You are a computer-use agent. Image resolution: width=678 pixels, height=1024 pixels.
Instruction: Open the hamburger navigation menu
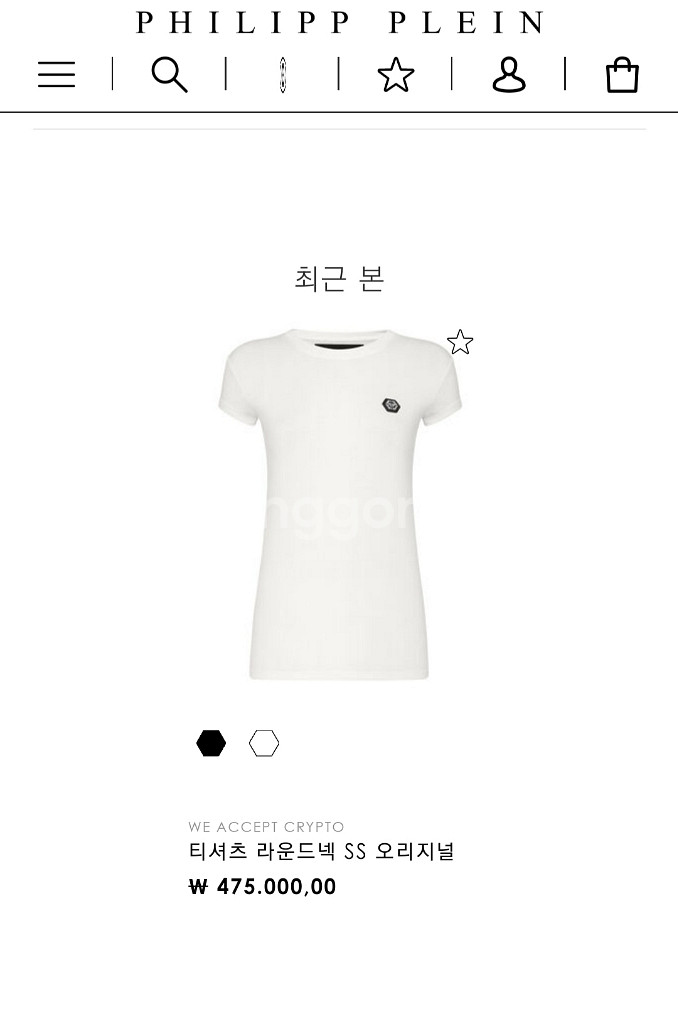pos(56,74)
